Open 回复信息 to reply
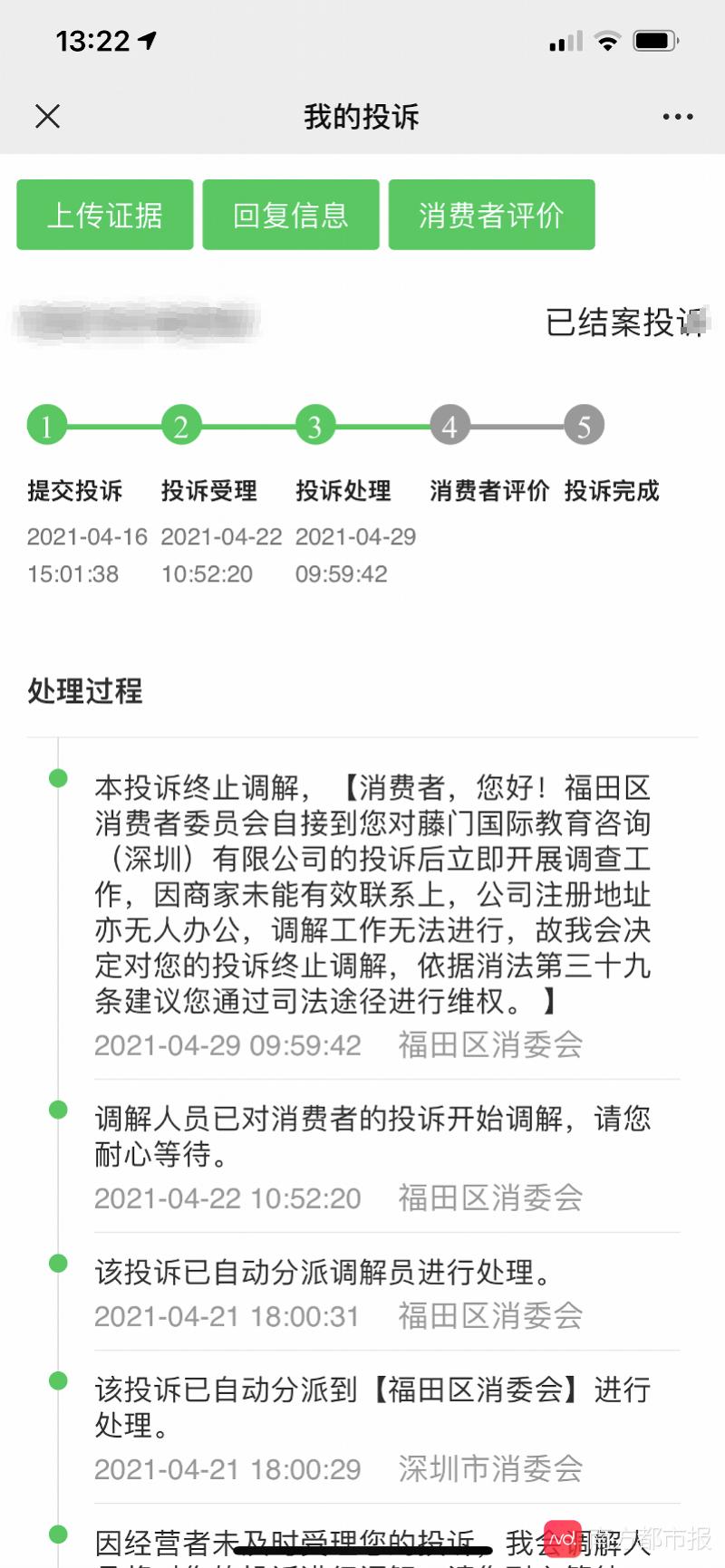Viewport: 725px width, 1568px height. (291, 215)
